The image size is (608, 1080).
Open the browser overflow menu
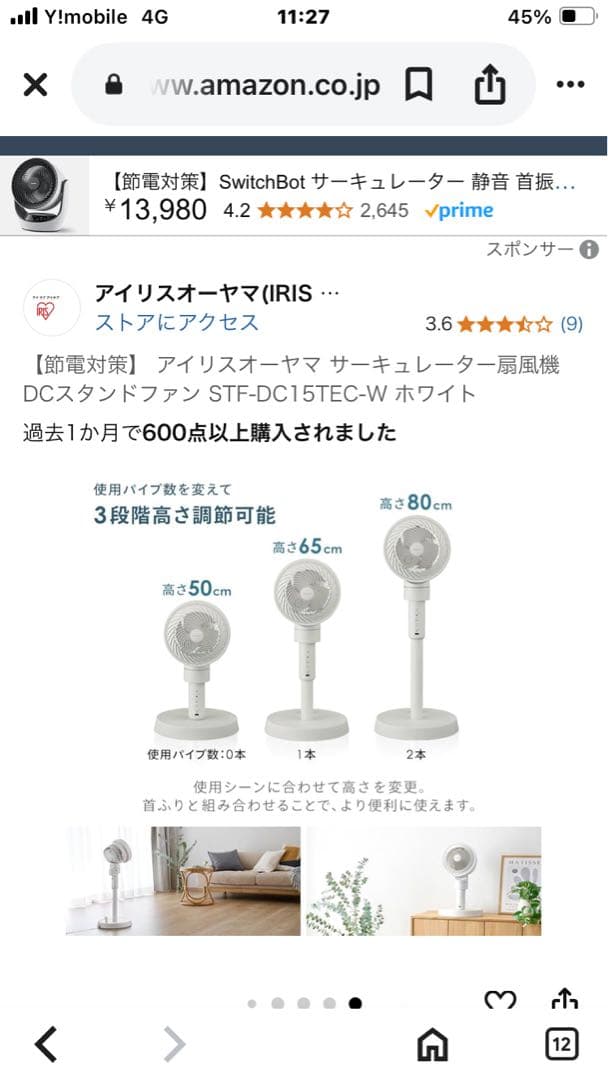click(x=570, y=85)
